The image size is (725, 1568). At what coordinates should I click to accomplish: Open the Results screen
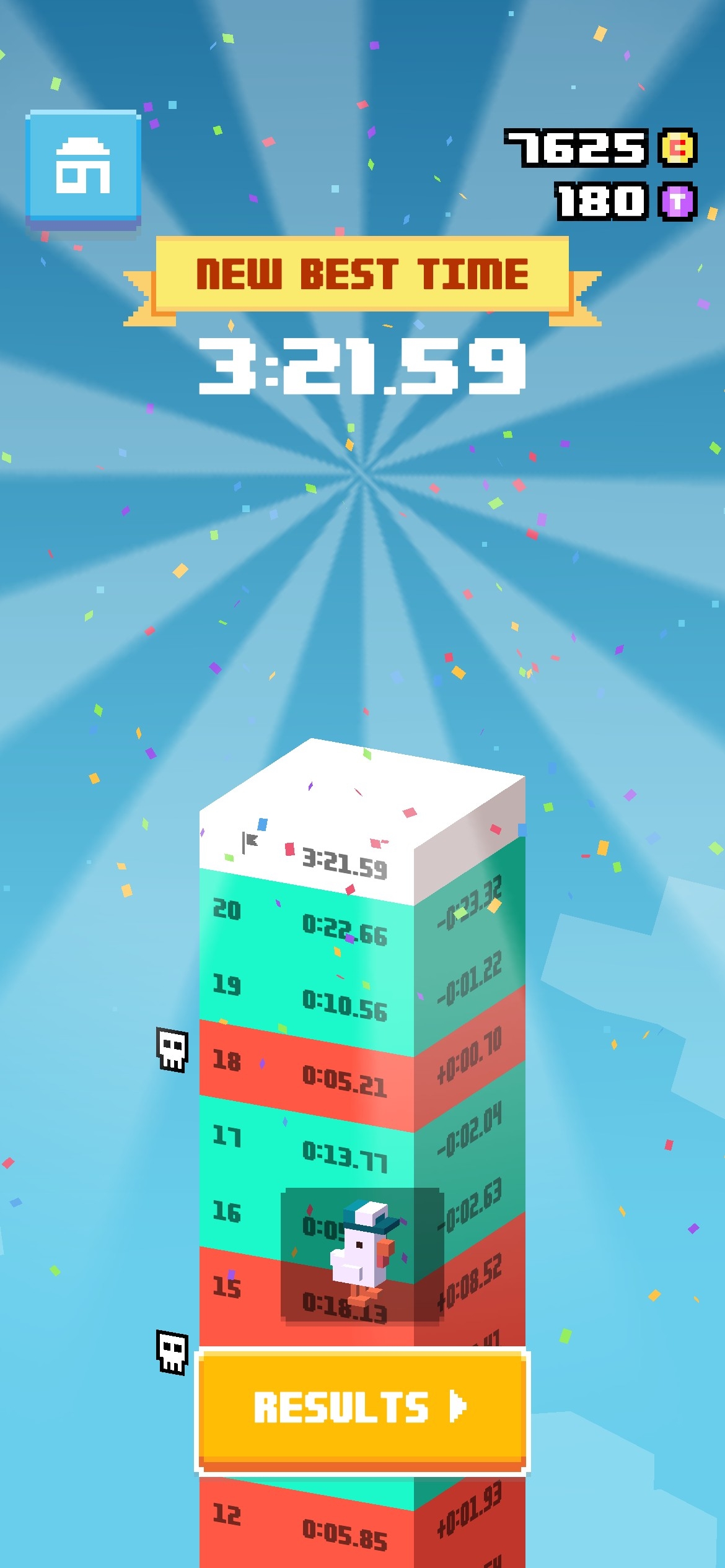pos(362,1408)
